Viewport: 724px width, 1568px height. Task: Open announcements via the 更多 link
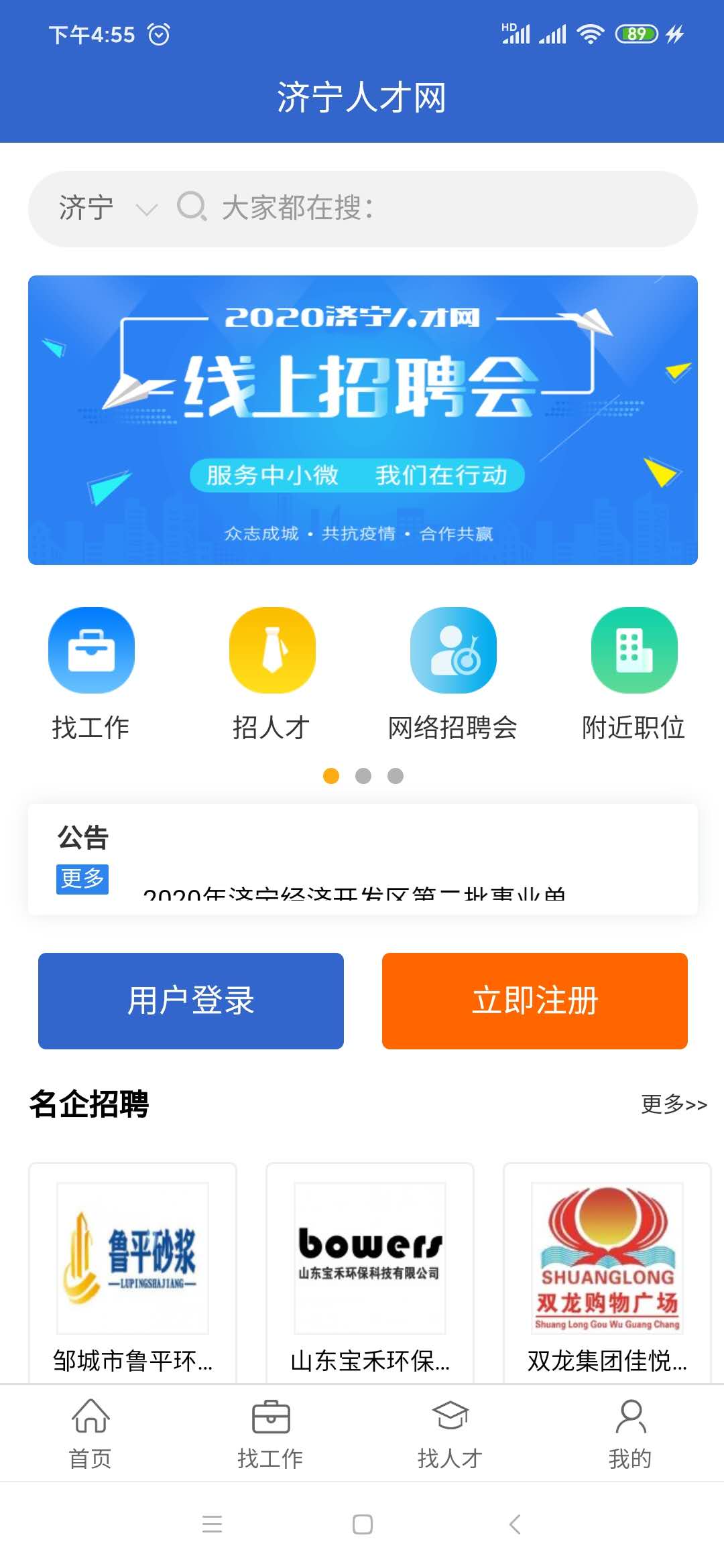tap(82, 880)
